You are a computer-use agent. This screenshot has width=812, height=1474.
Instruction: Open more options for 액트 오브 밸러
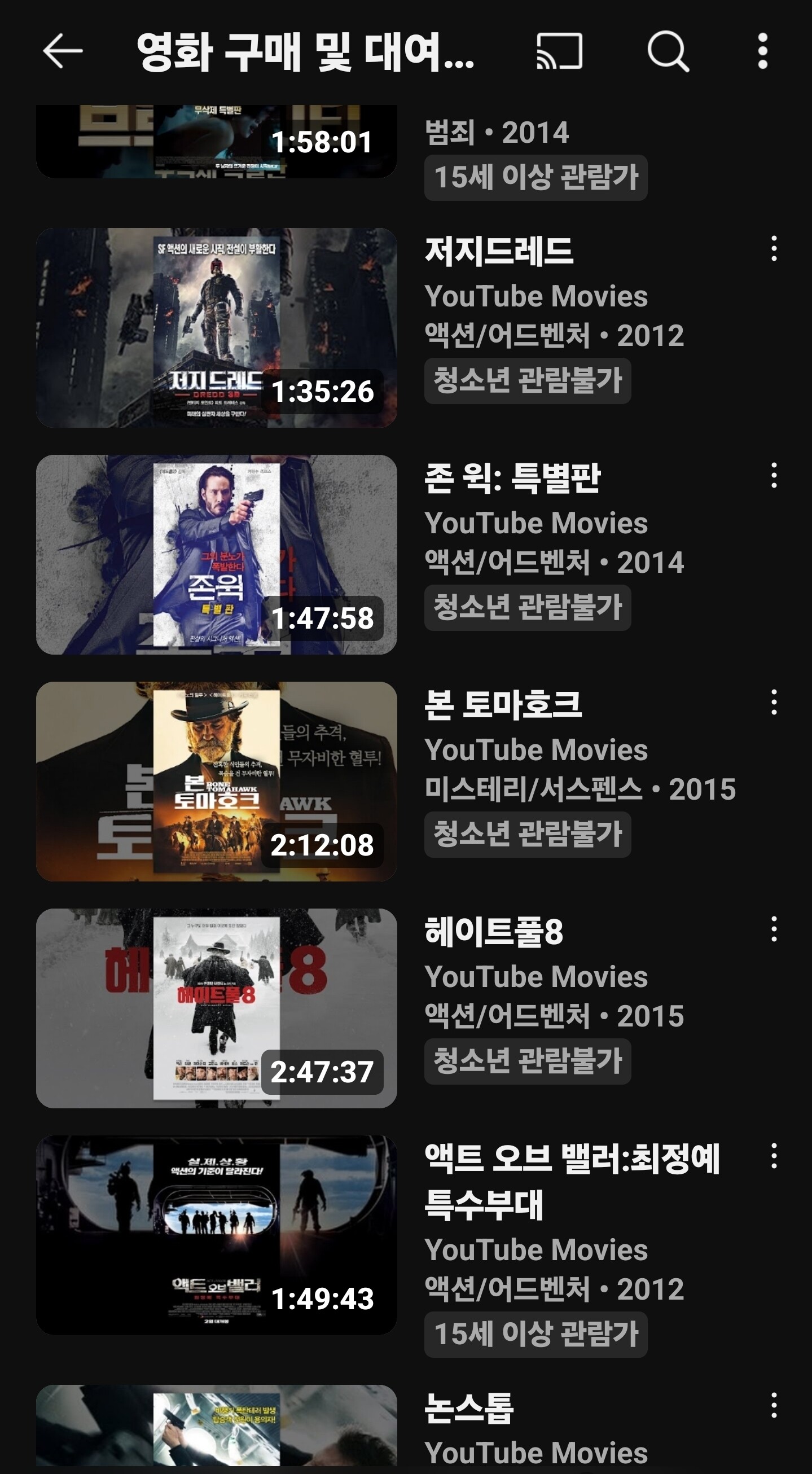click(774, 1156)
